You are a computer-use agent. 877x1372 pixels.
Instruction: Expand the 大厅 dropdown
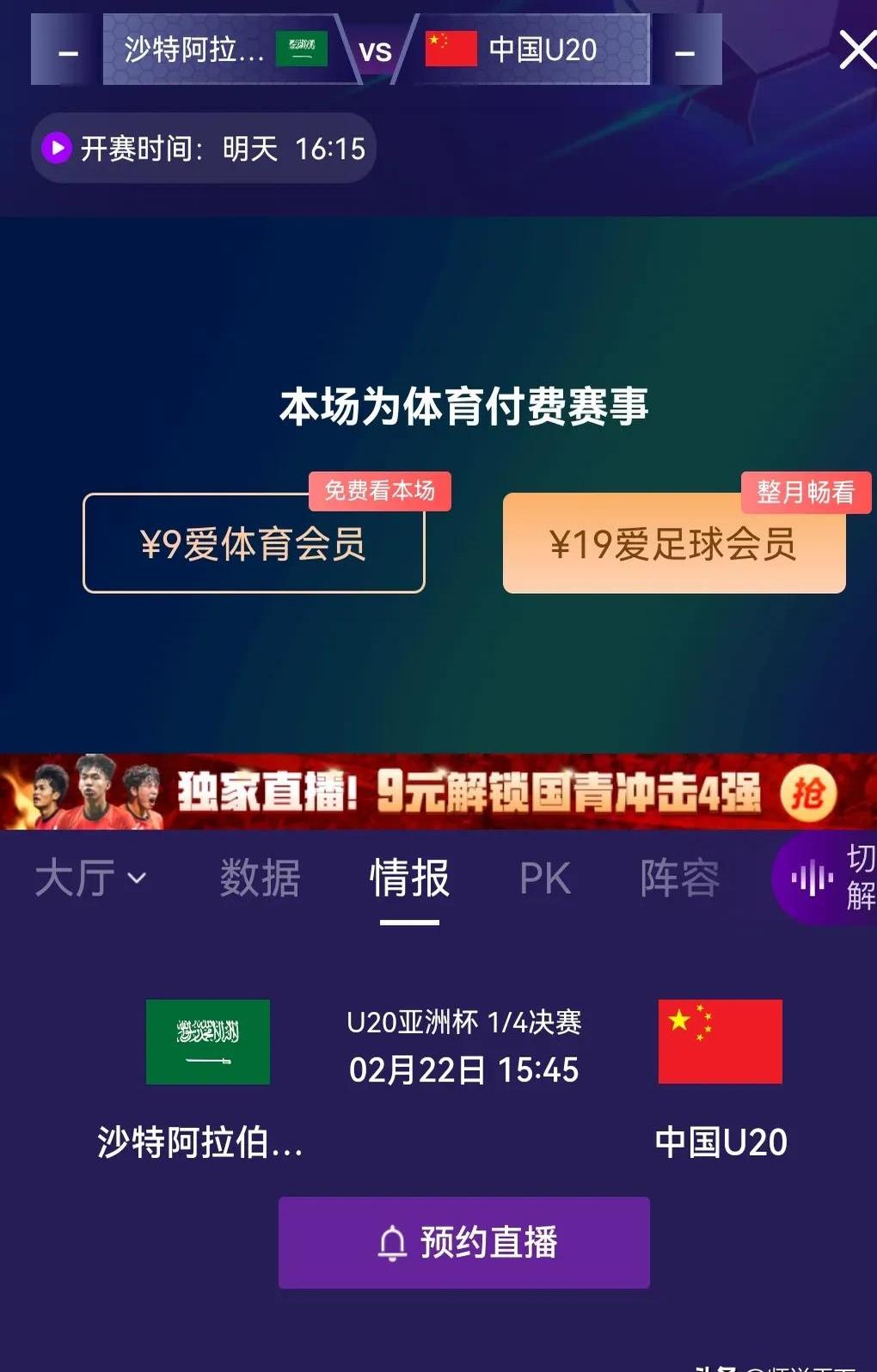[x=90, y=879]
